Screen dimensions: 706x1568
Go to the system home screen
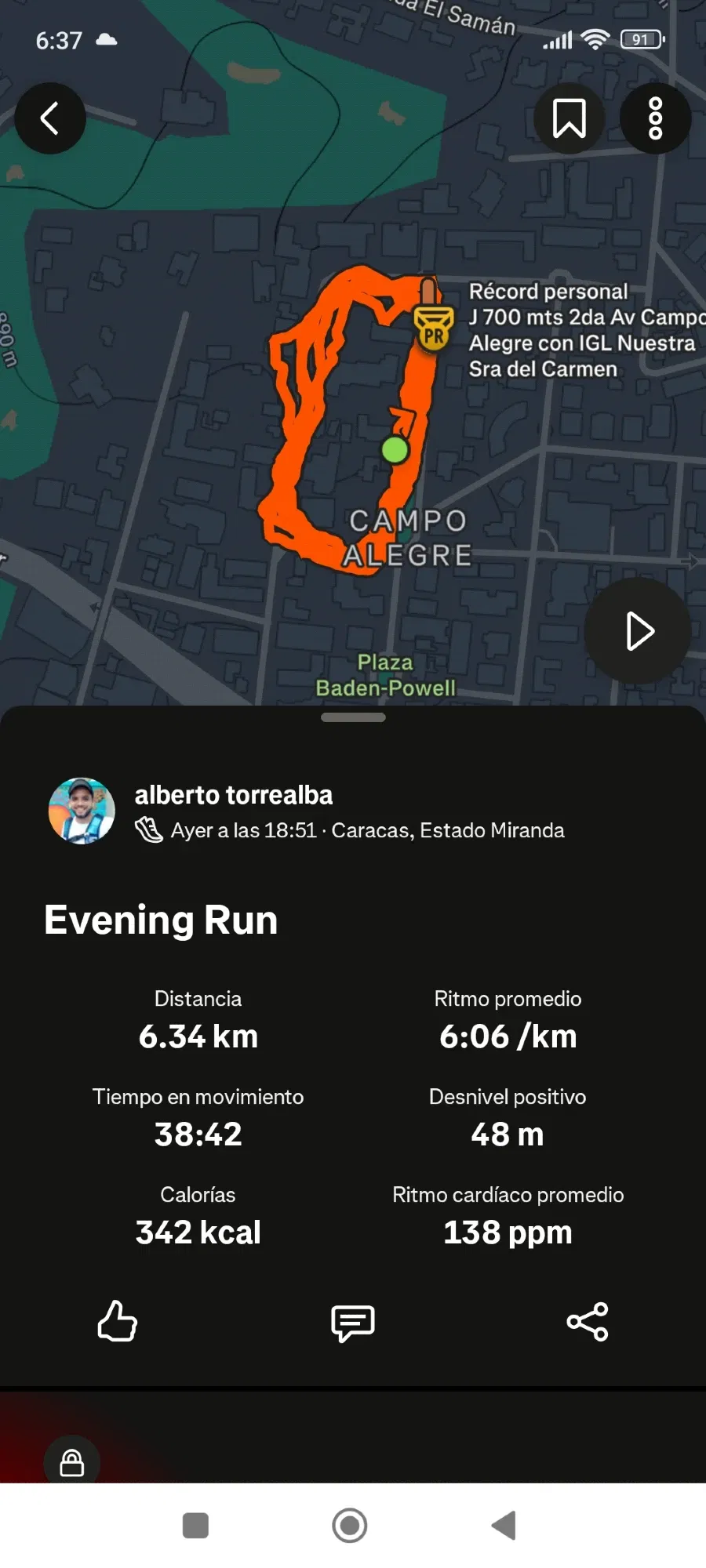coord(350,1526)
